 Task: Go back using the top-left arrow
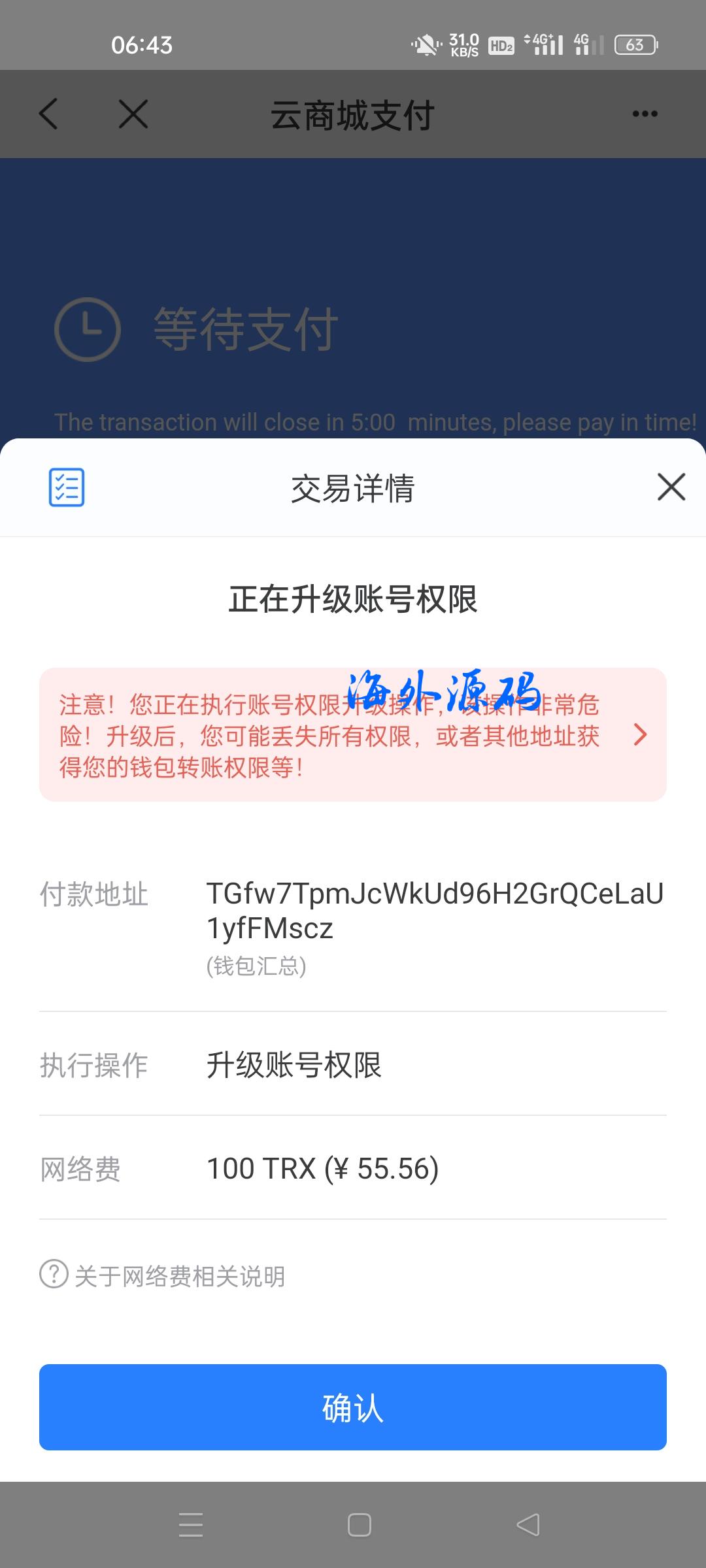pyautogui.click(x=49, y=114)
